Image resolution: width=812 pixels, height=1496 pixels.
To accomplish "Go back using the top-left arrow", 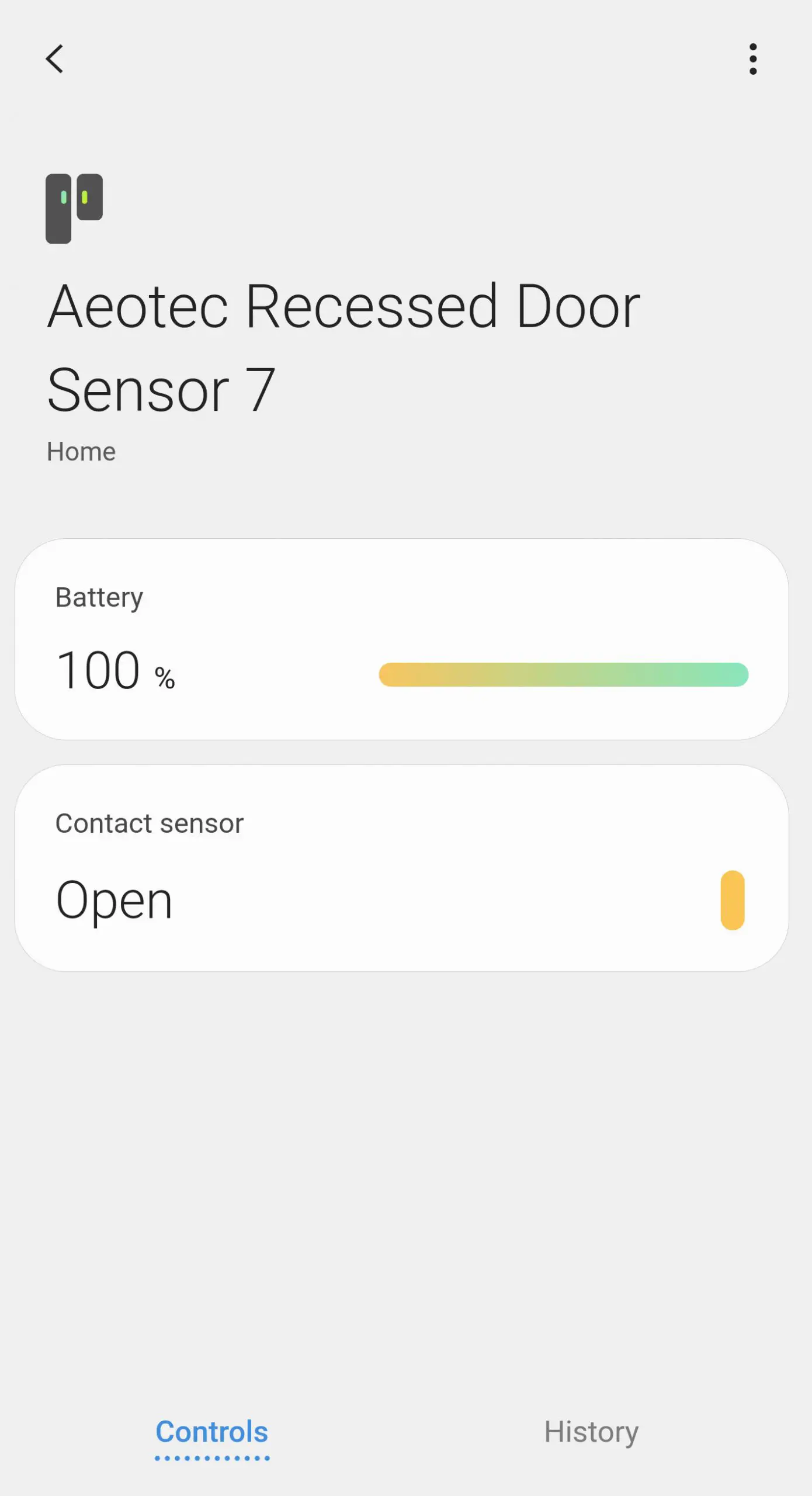I will 54,59.
